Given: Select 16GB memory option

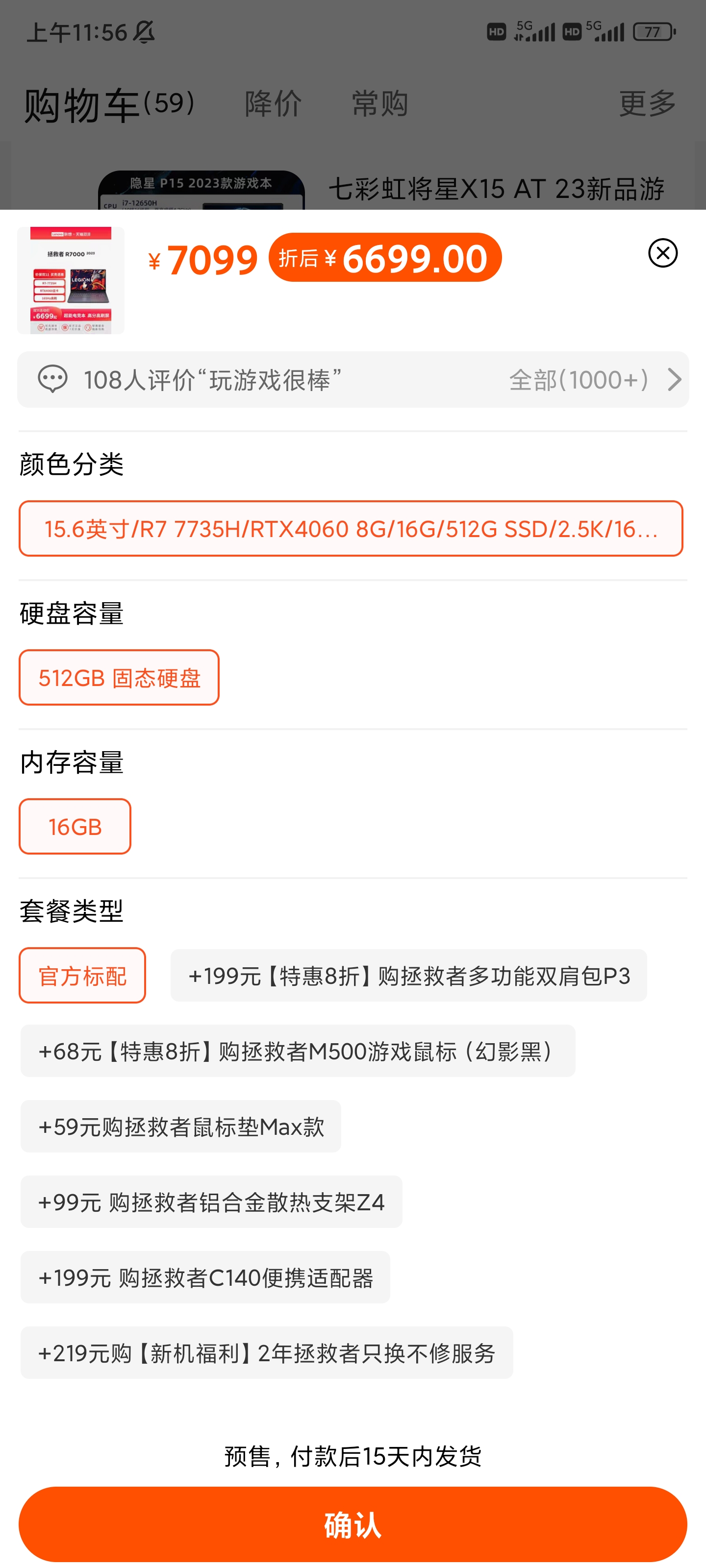Looking at the screenshot, I should point(75,827).
